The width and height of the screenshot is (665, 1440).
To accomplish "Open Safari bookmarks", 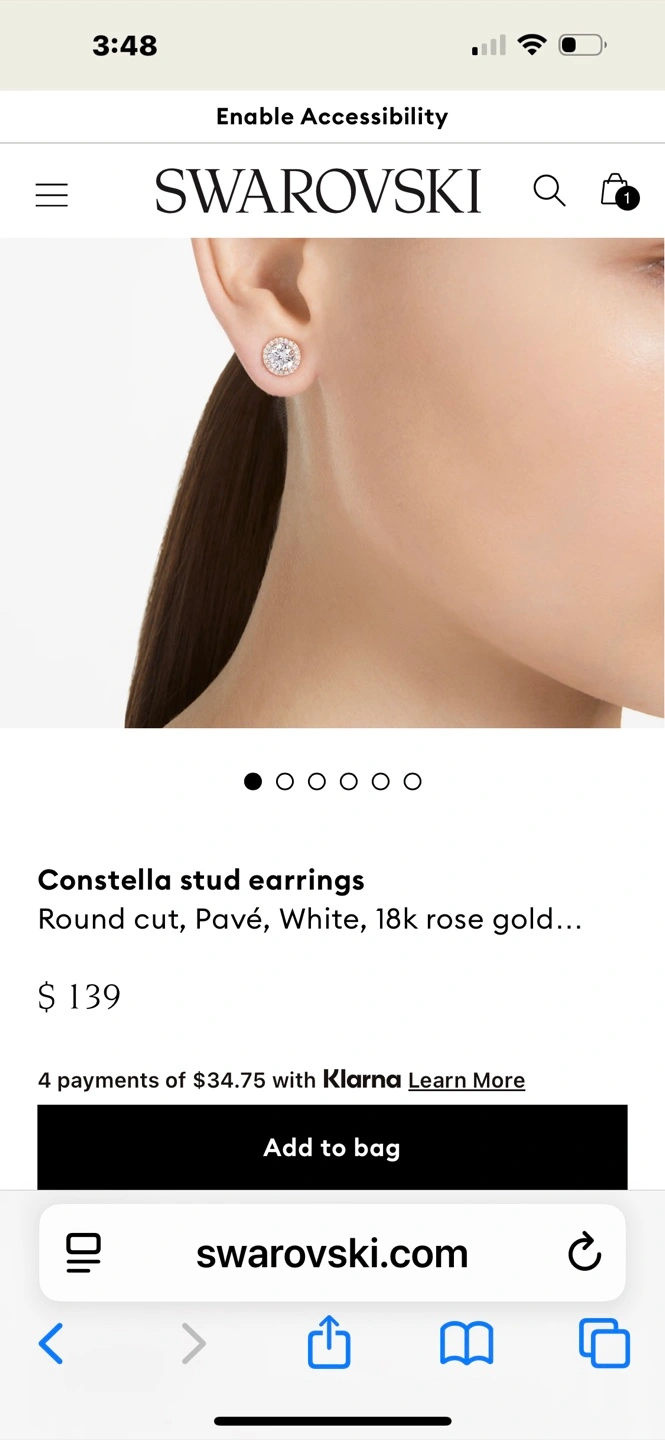I will click(x=466, y=1343).
